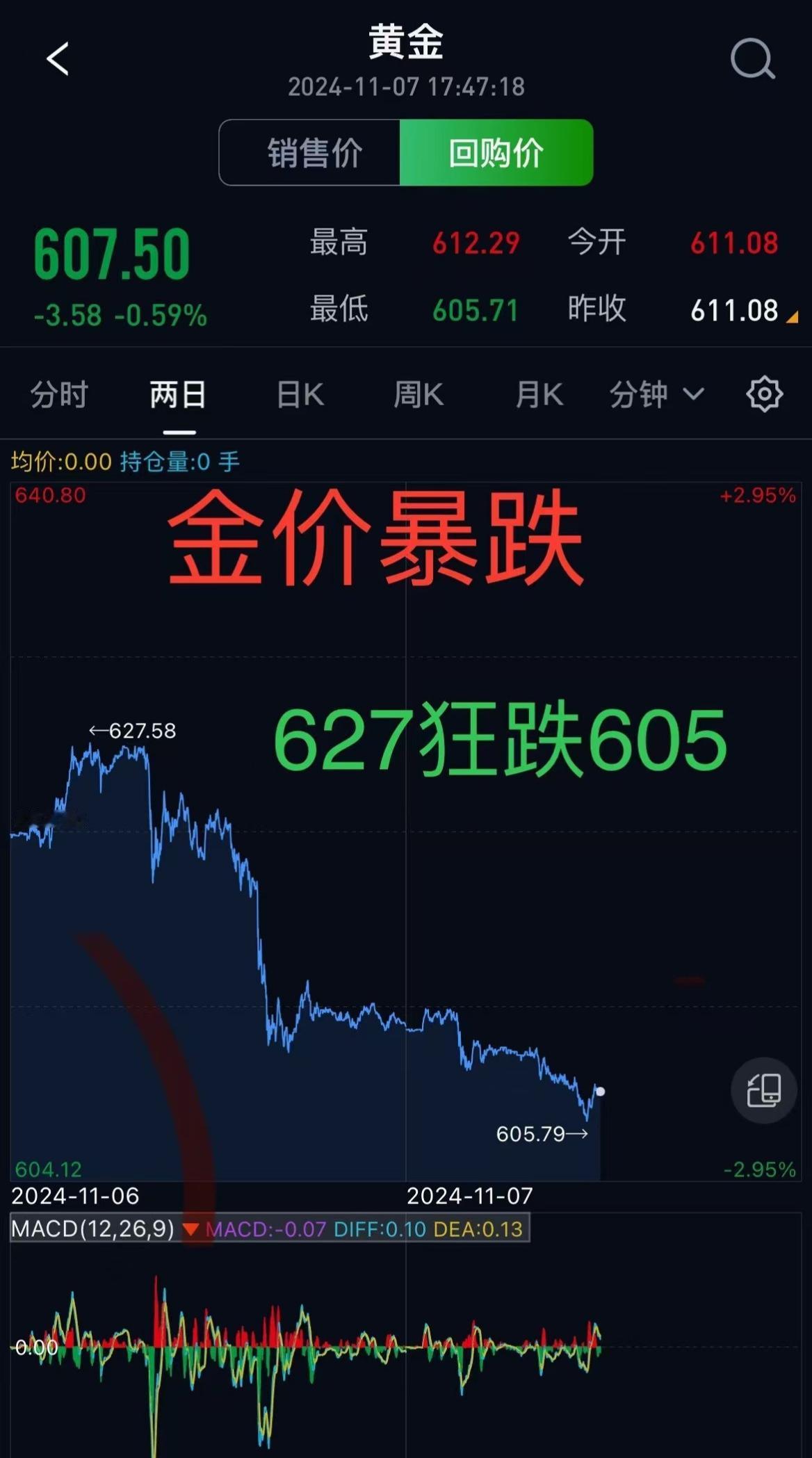Click the 两日 two-day chart label
812x1458 pixels.
[x=177, y=394]
